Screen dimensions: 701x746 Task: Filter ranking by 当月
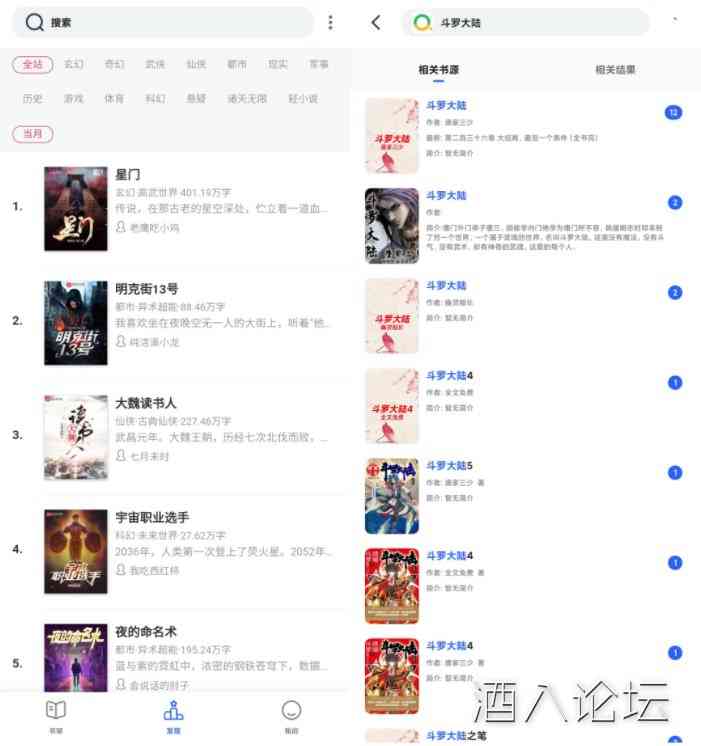tap(33, 134)
